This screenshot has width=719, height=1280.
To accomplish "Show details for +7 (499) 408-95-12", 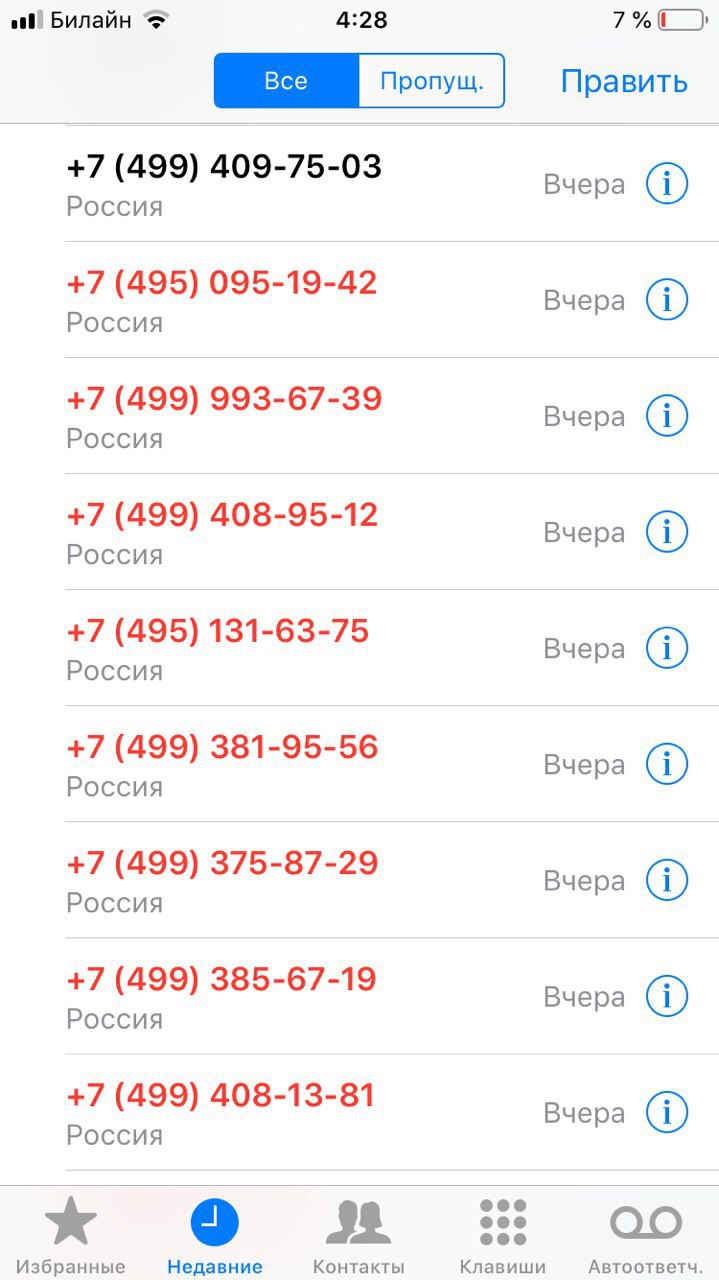I will [x=667, y=532].
